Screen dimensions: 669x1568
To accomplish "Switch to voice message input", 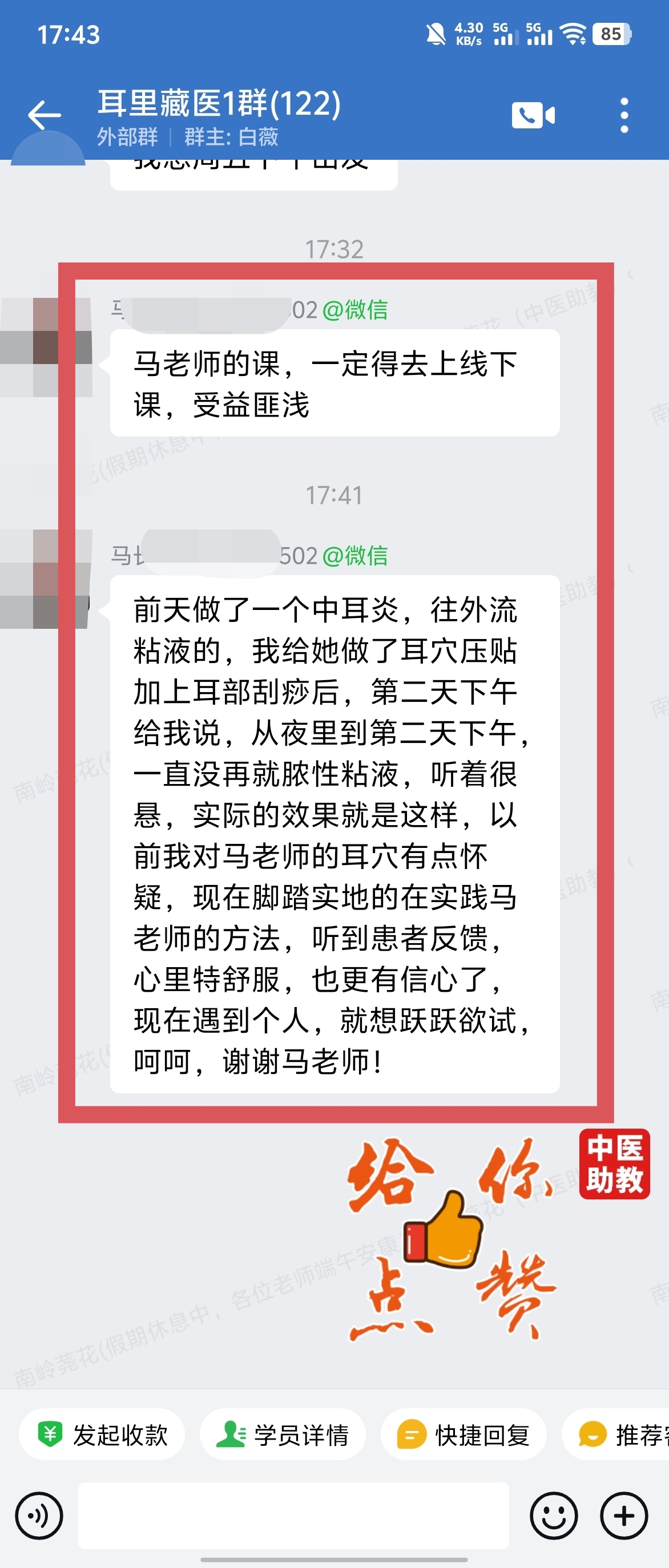I will click(x=39, y=1515).
